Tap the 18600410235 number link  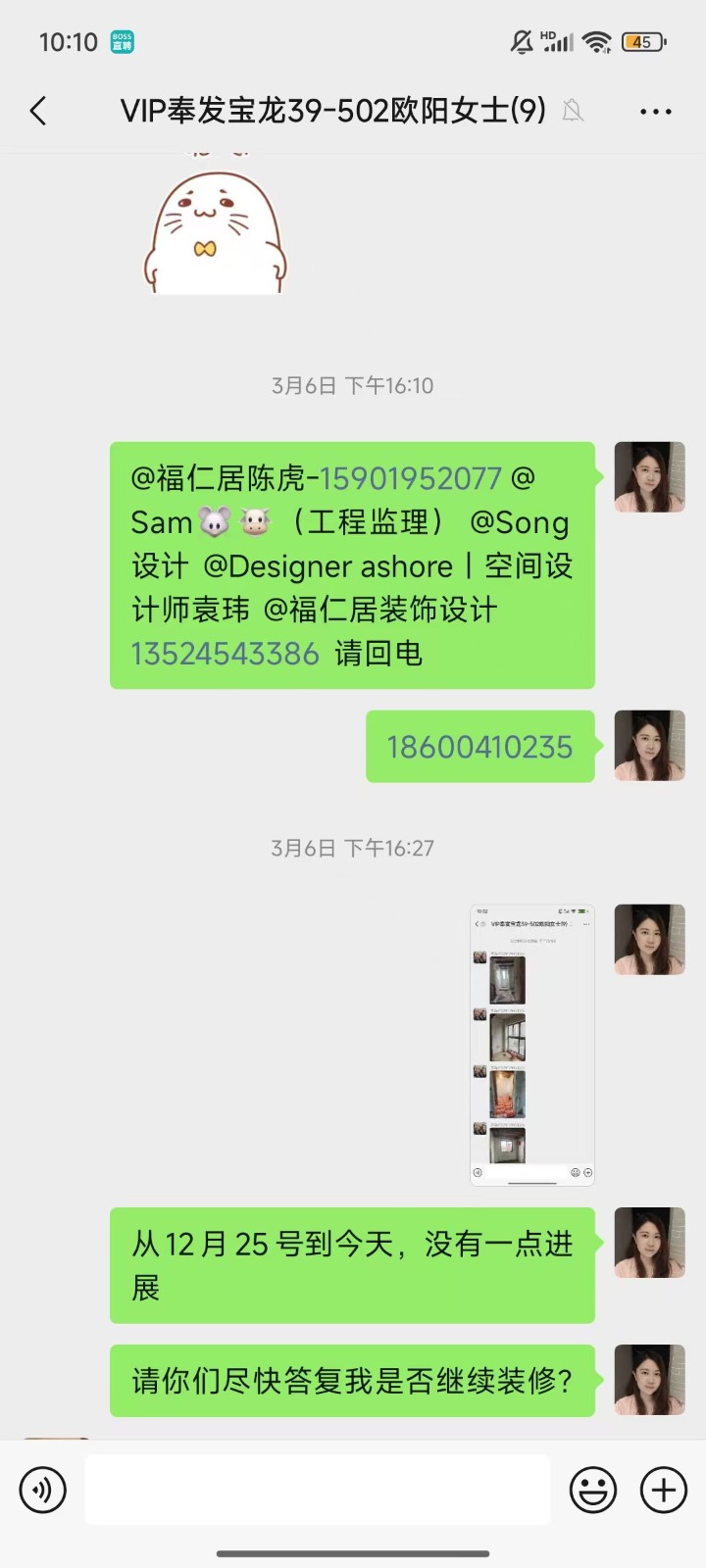(479, 747)
